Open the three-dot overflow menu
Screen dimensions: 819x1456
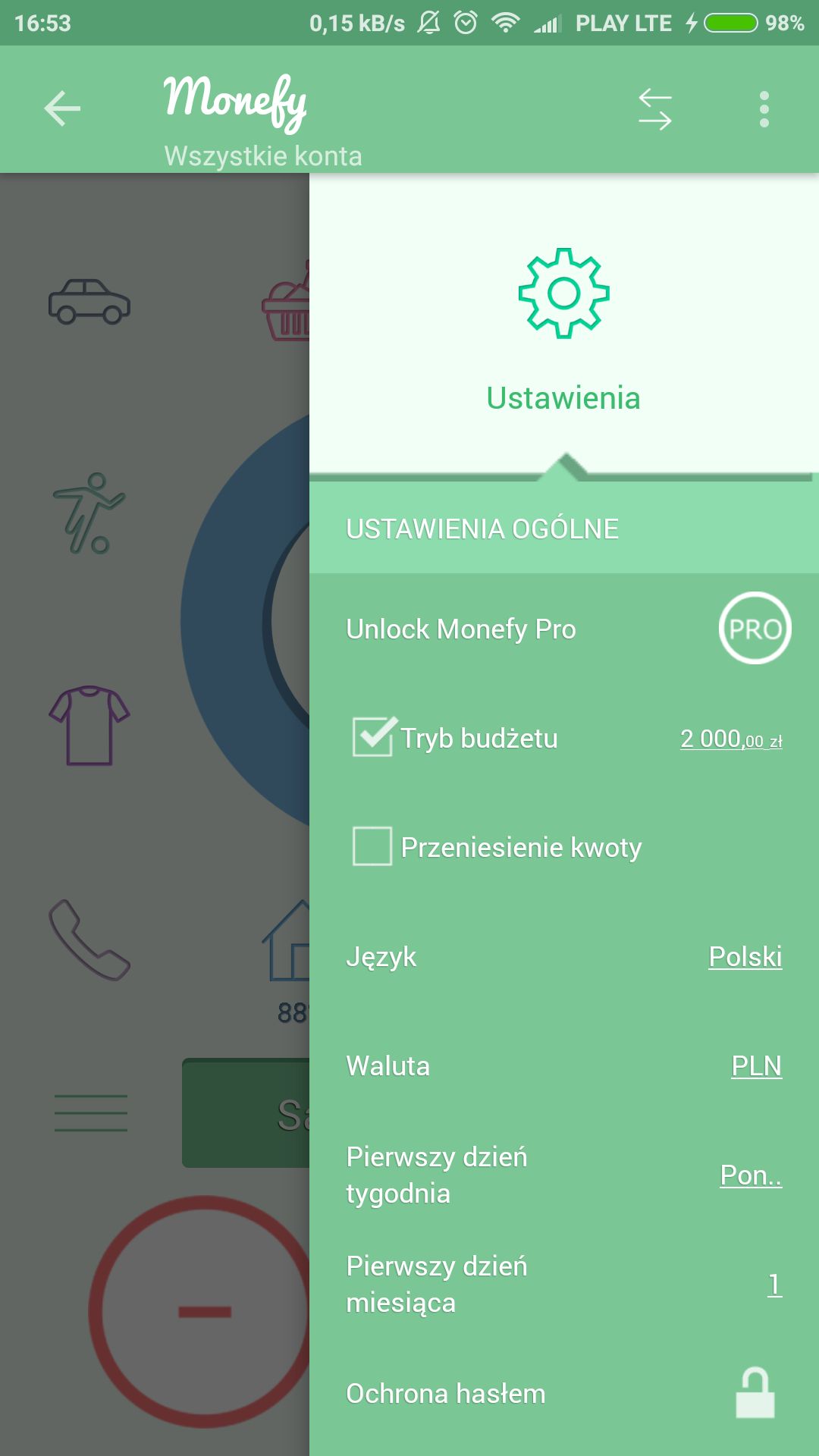point(764,109)
